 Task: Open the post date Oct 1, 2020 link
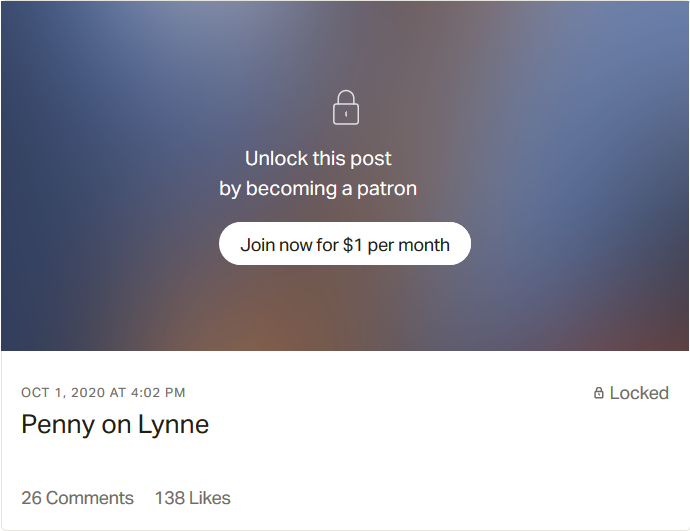103,393
